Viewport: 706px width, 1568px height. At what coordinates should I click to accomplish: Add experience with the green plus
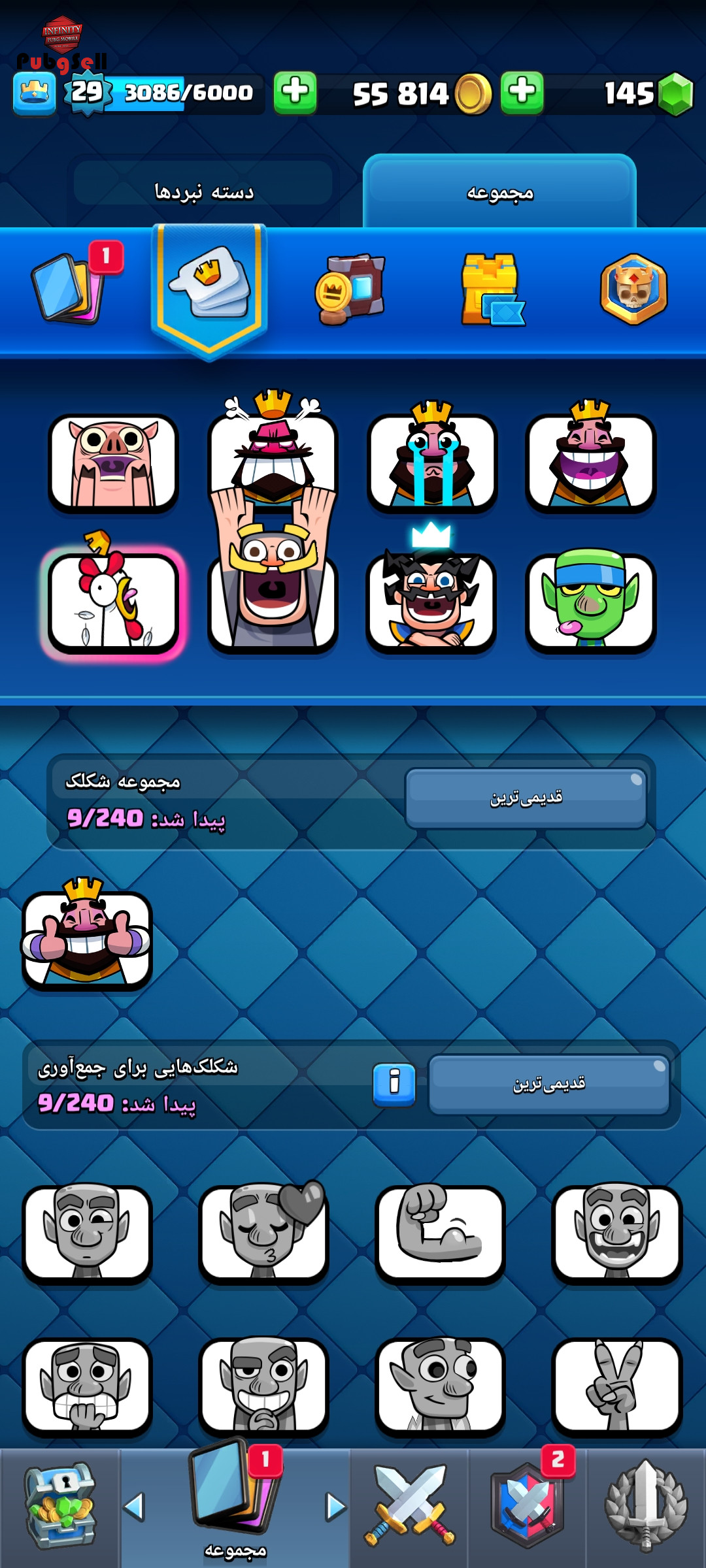[x=295, y=93]
